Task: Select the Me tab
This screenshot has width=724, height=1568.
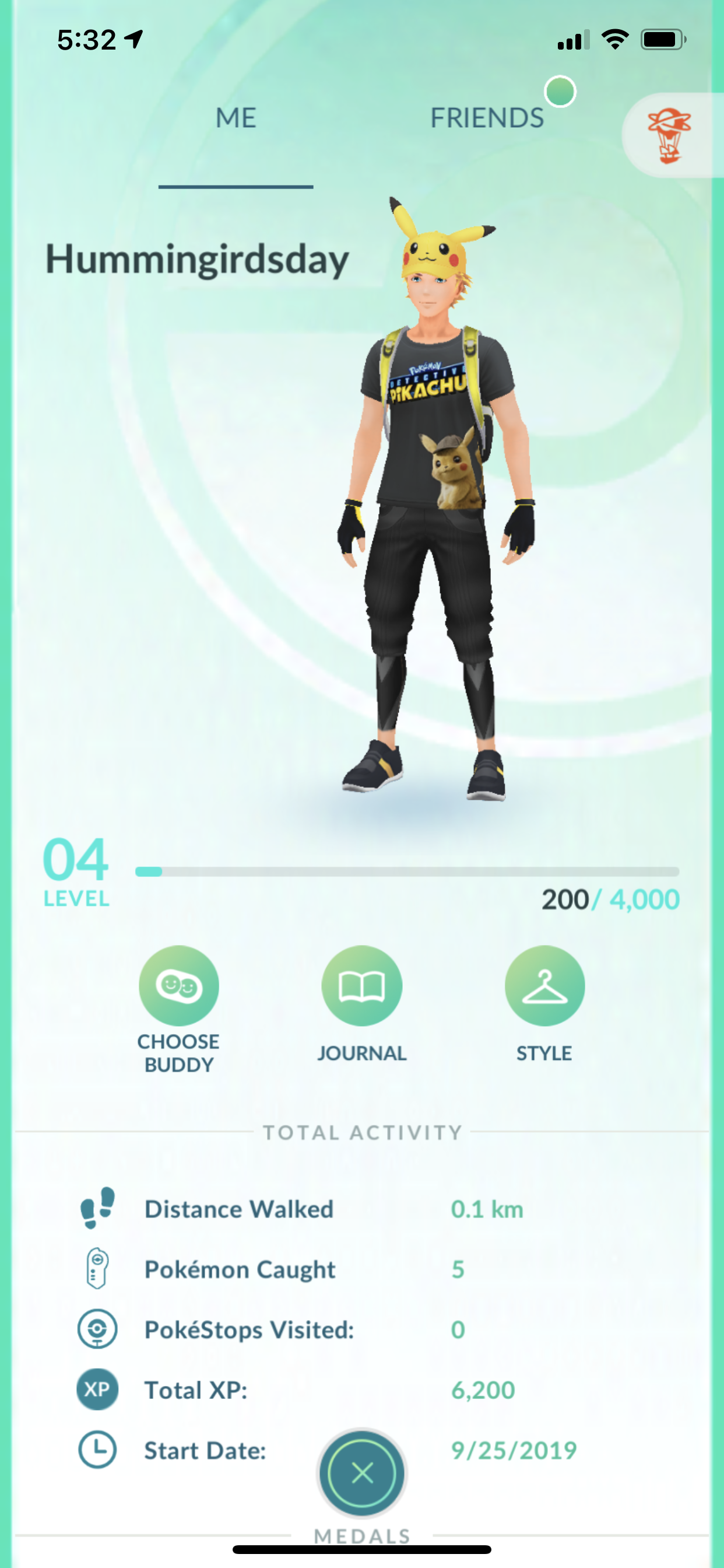Action: pos(236,118)
